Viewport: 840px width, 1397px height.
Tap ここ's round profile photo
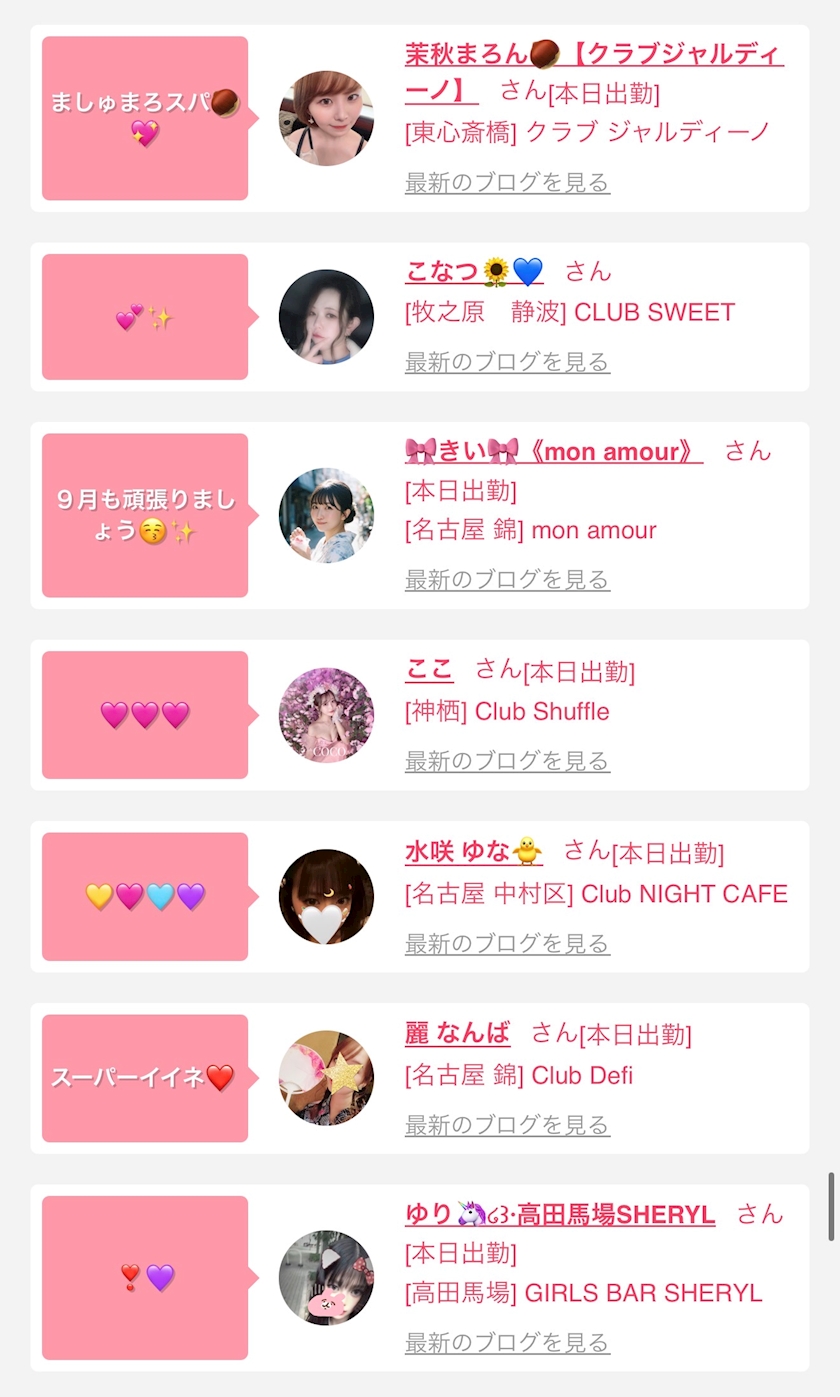(326, 715)
